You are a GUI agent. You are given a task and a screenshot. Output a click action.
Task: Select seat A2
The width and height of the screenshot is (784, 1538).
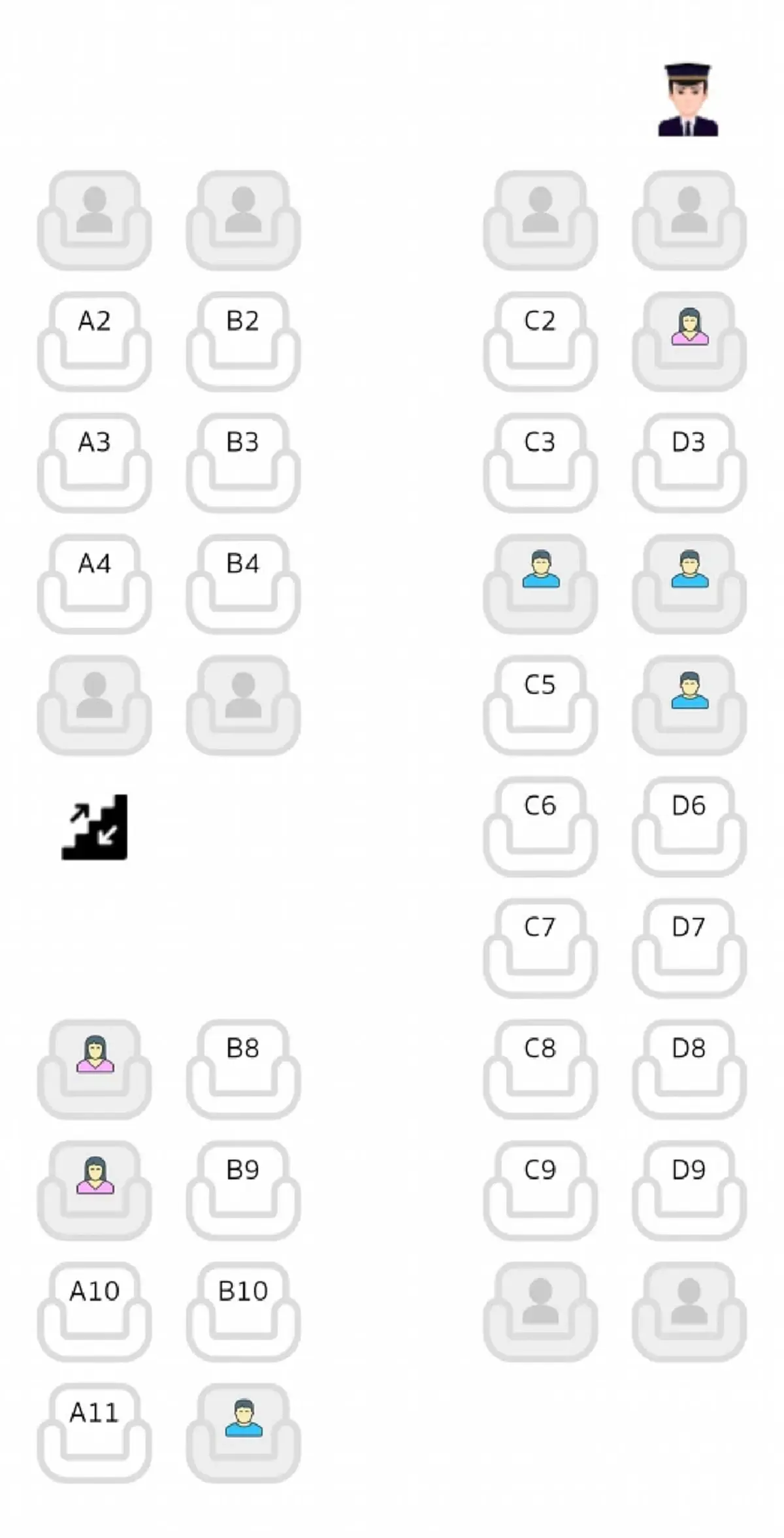click(x=94, y=340)
